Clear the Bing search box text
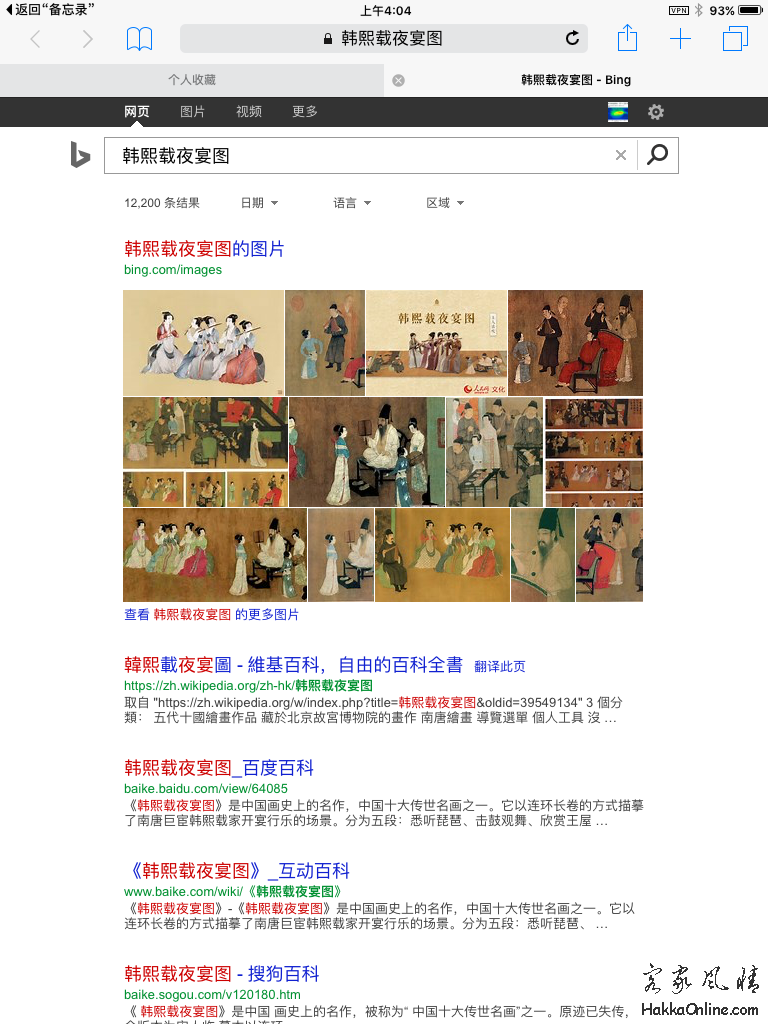This screenshot has width=768, height=1024. click(x=620, y=155)
